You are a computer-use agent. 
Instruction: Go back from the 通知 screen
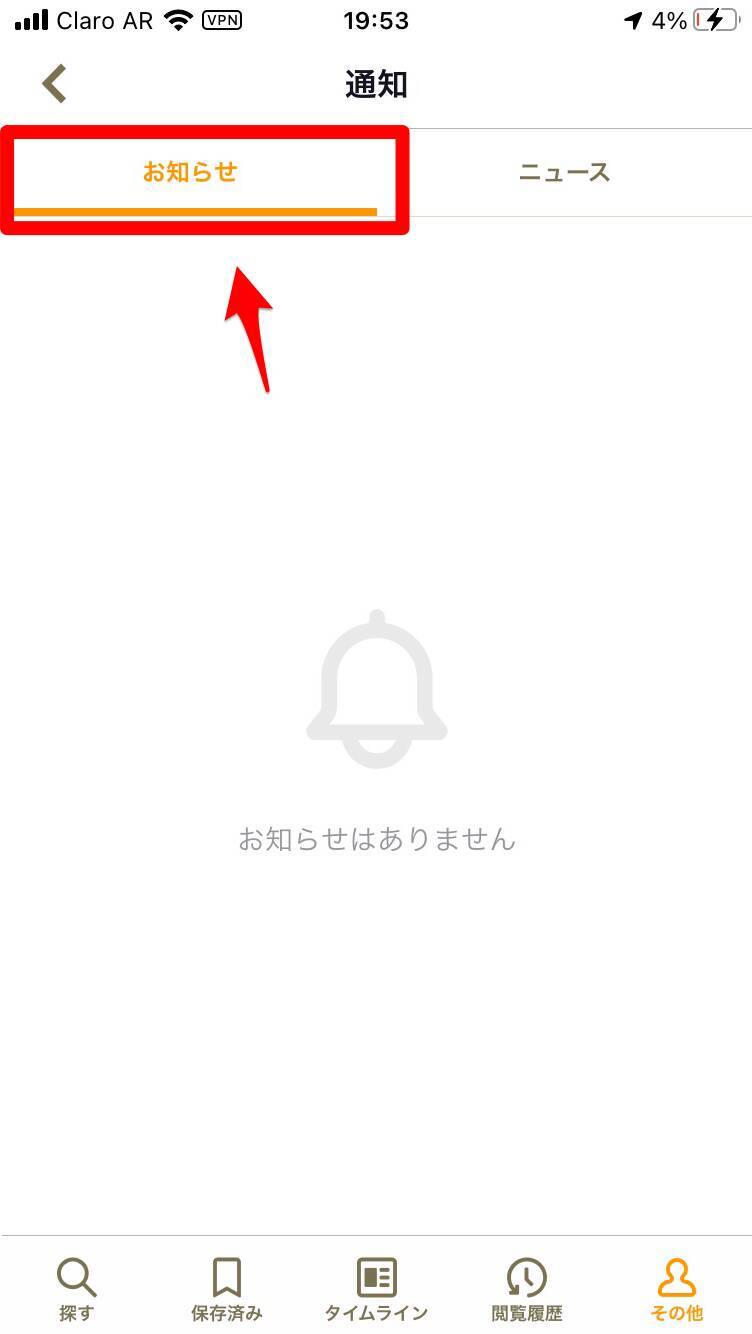pyautogui.click(x=54, y=84)
